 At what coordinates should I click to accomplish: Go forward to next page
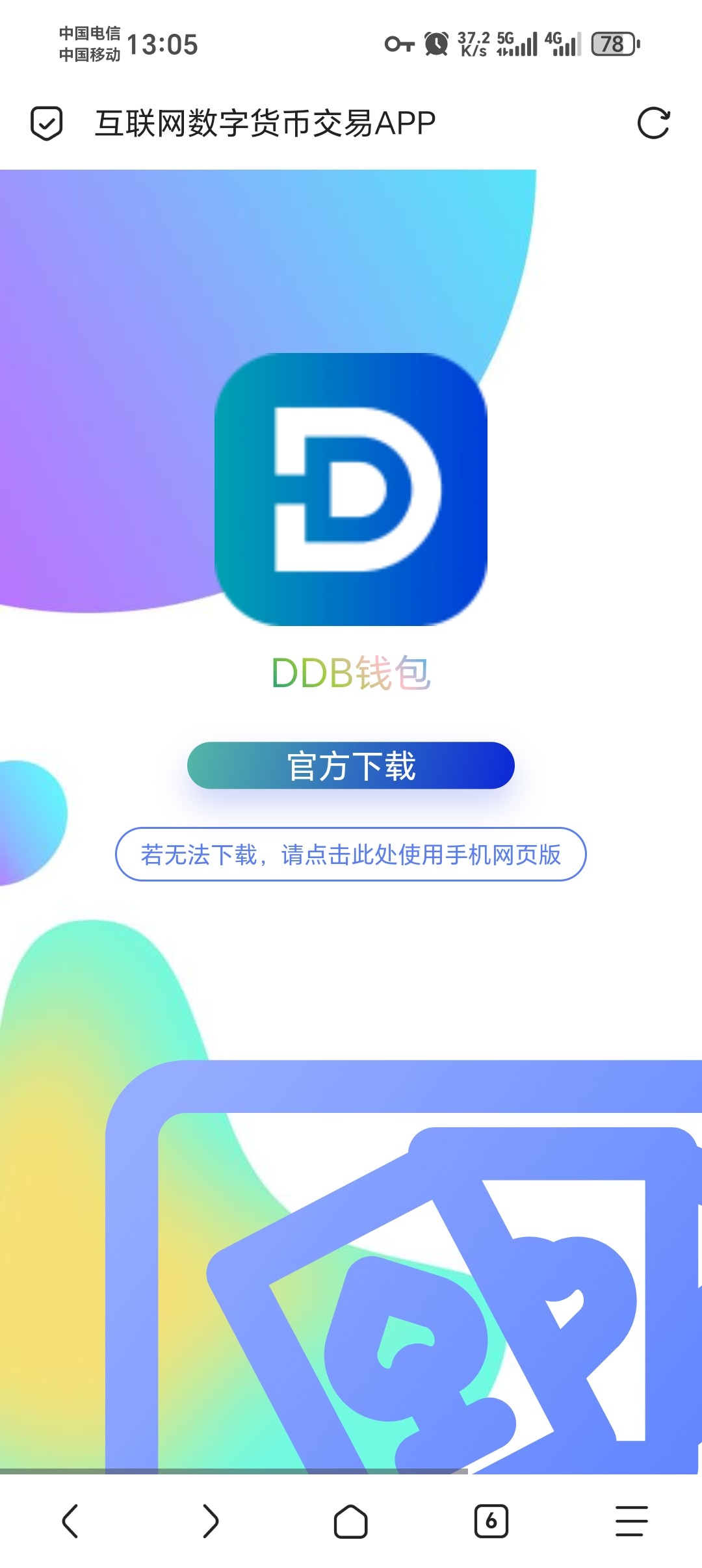tap(211, 1521)
